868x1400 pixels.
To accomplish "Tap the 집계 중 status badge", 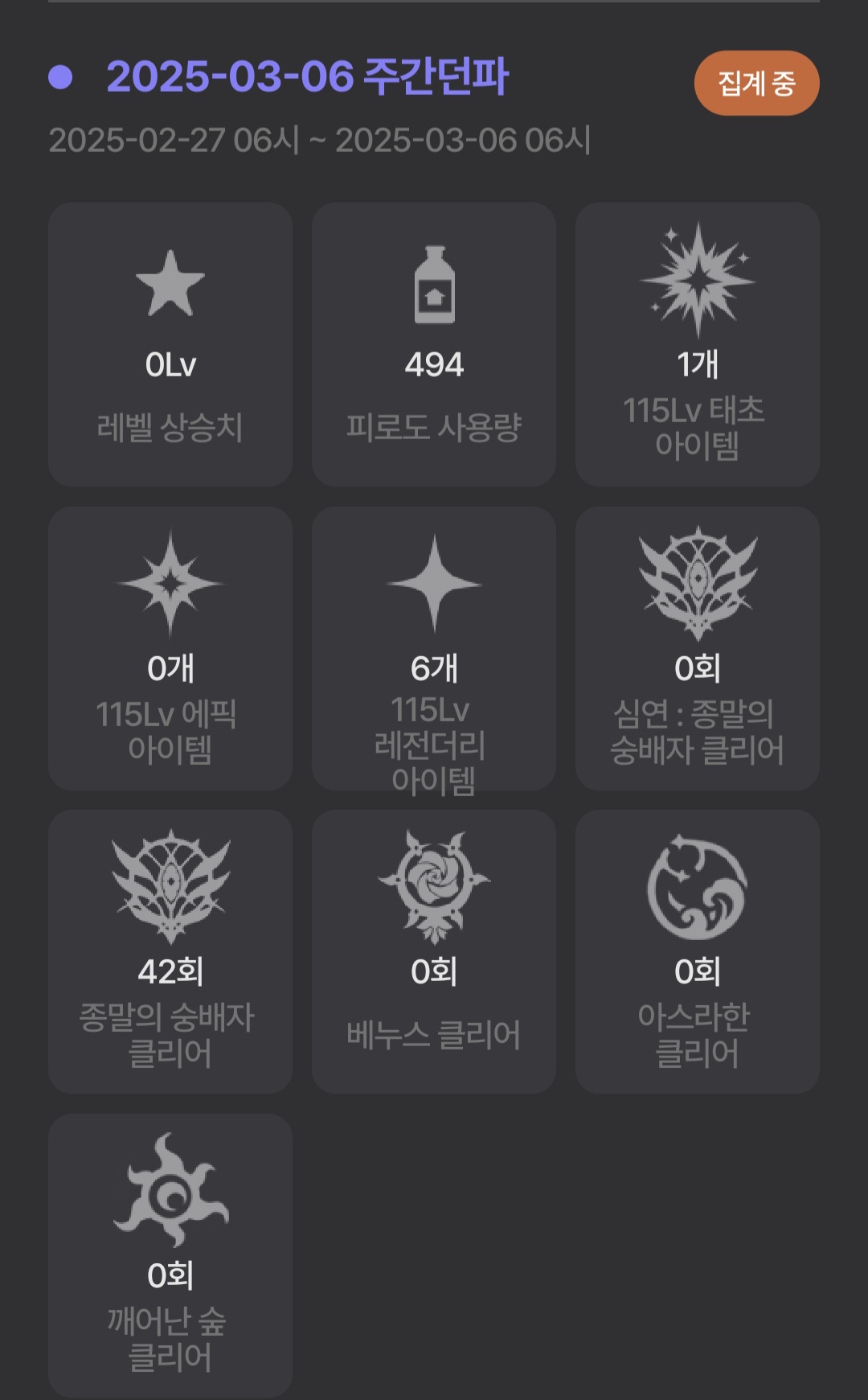I will (756, 83).
